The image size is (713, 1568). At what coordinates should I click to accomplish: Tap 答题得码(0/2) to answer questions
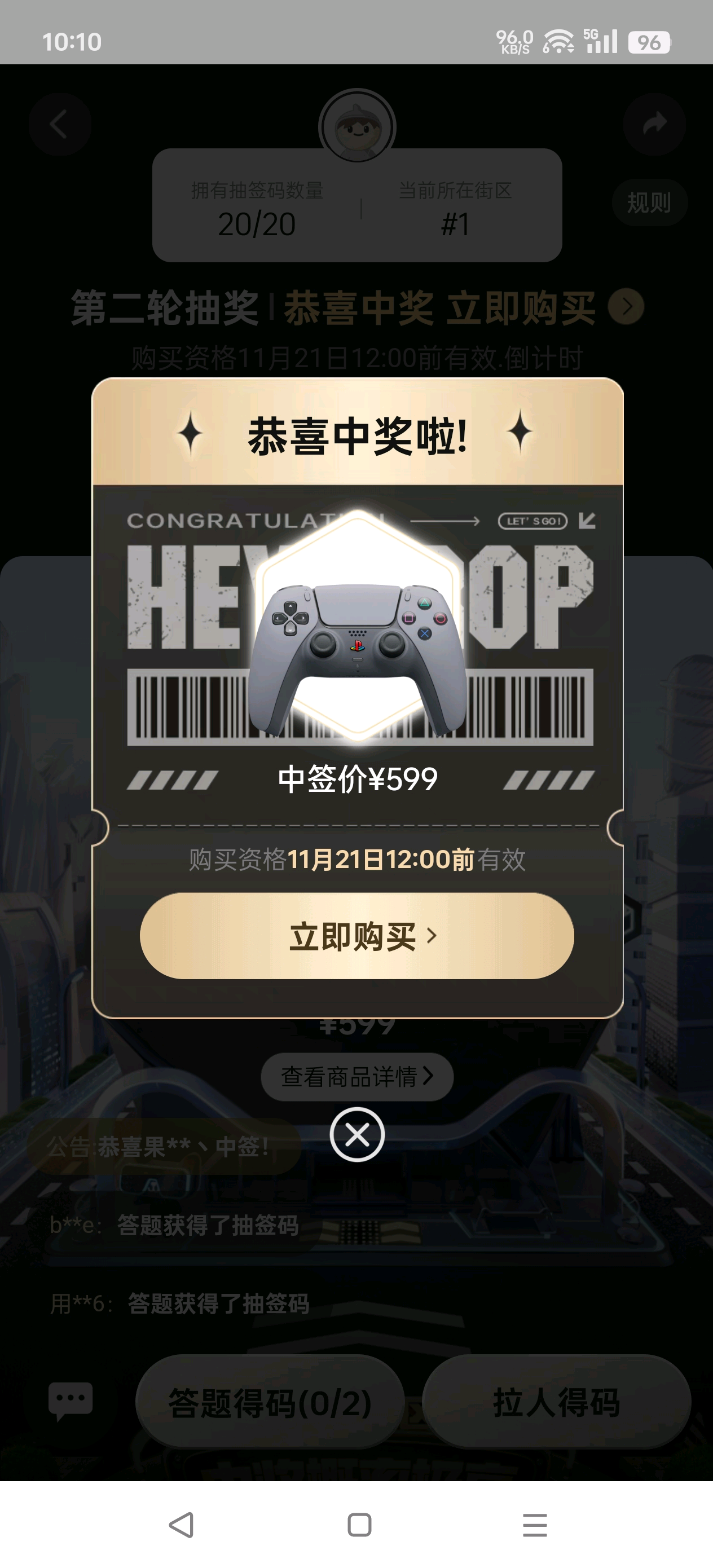pos(270,1403)
